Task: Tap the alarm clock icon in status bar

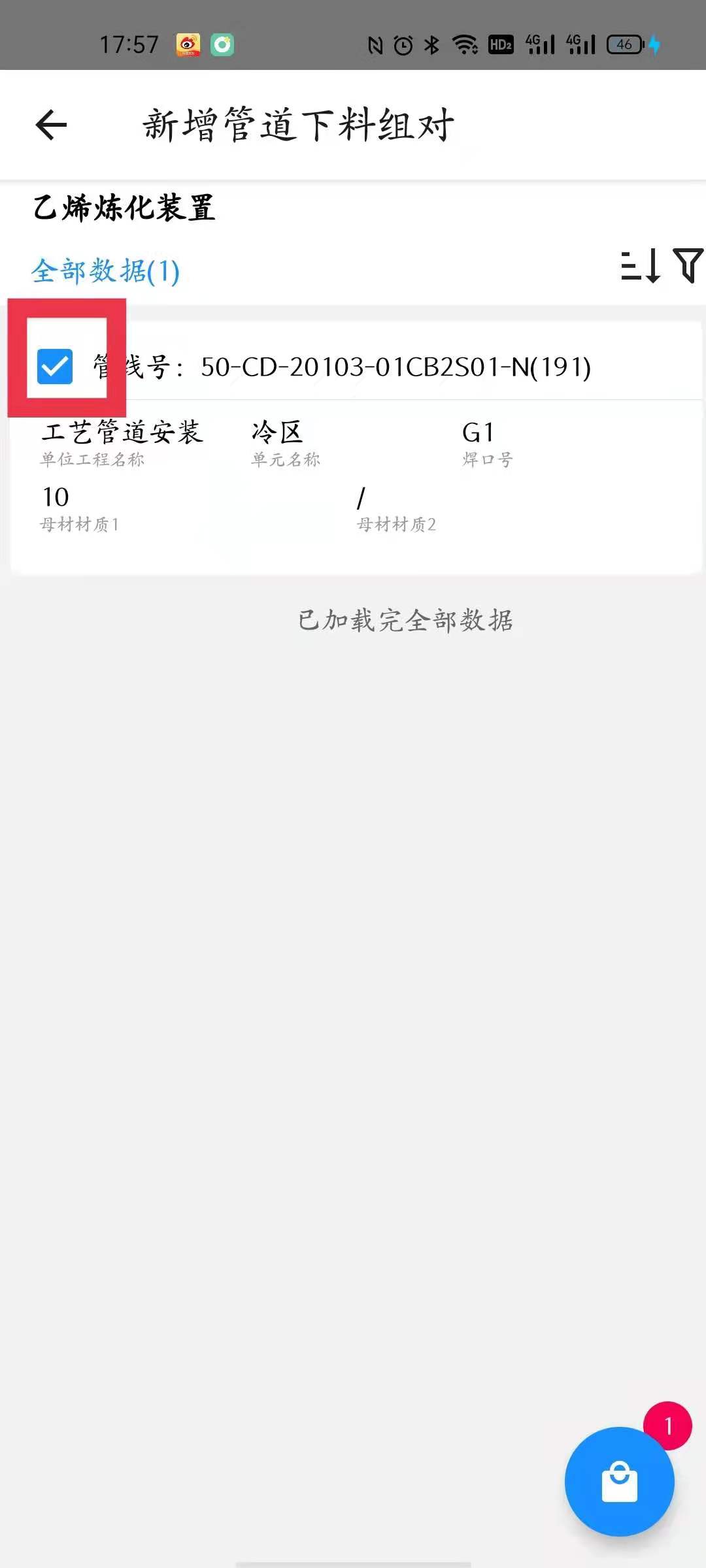Action: coord(403,44)
